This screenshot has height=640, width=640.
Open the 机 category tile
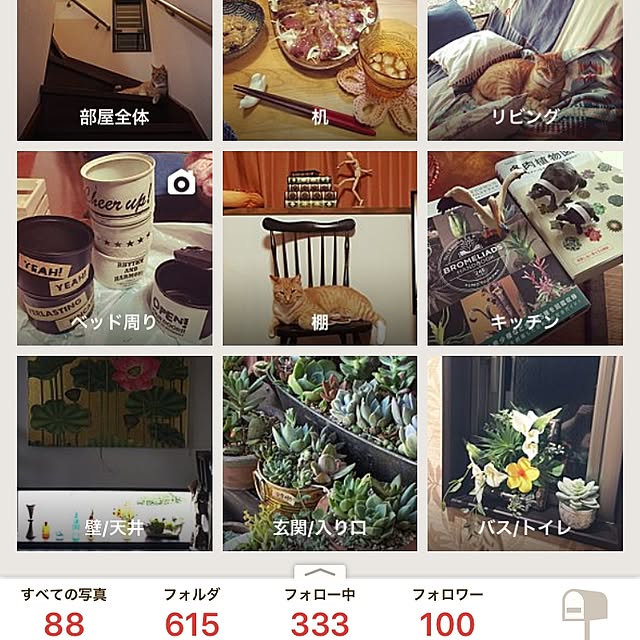point(319,70)
